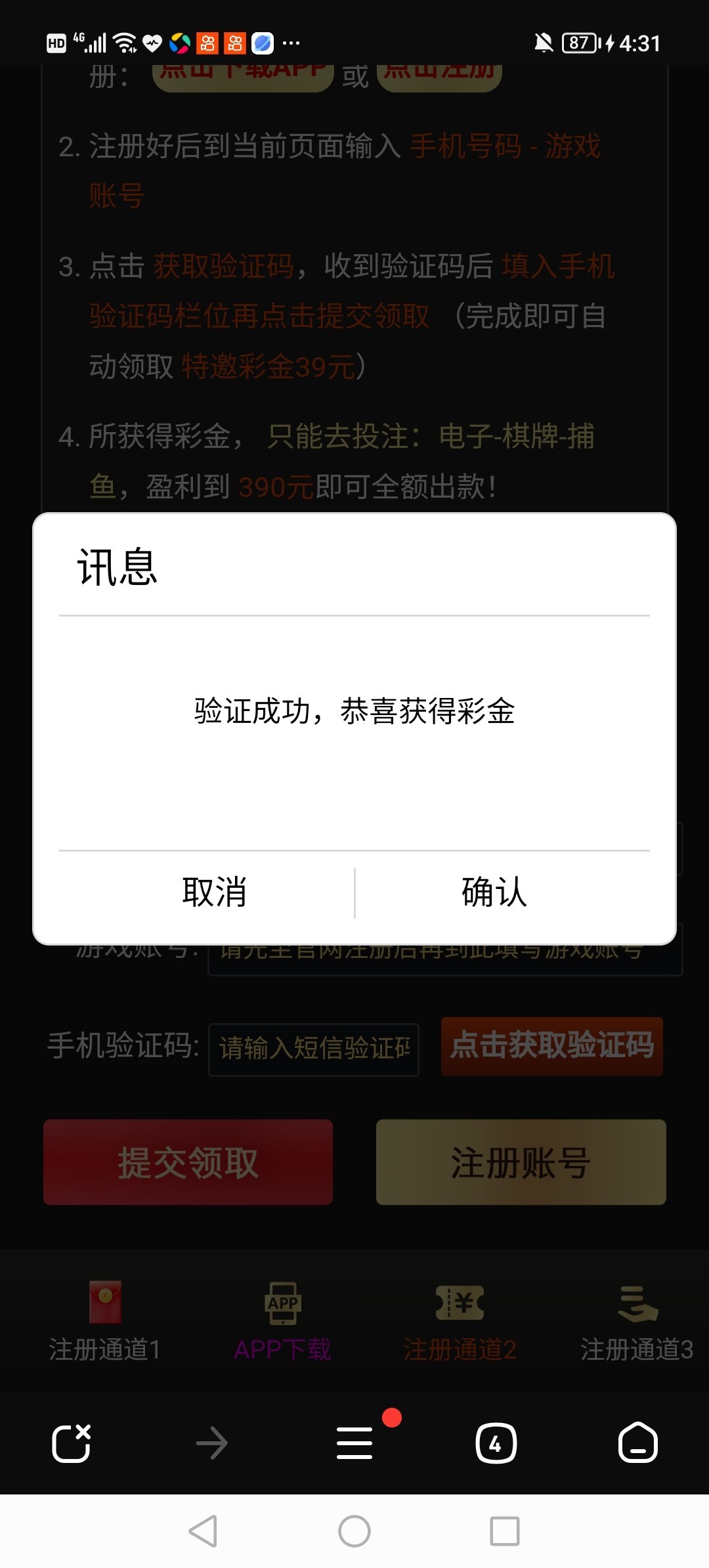Close the current page in browser toolbar

pos(72,1443)
